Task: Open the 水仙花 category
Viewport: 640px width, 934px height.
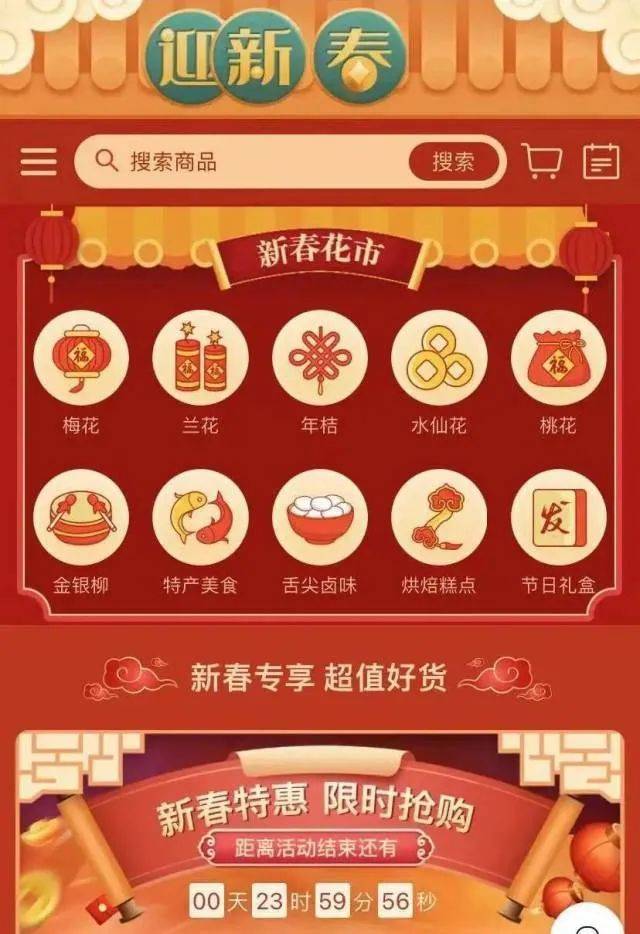Action: (439, 359)
